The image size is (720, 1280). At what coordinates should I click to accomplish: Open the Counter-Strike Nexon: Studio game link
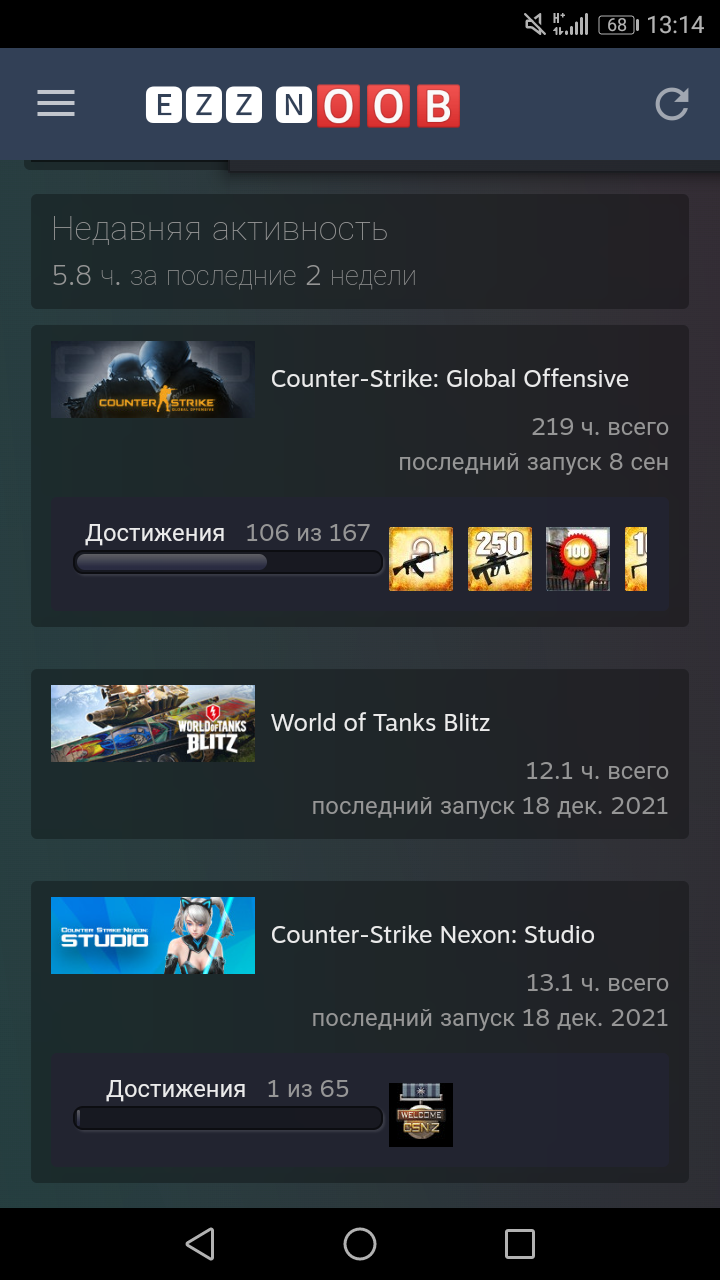coord(432,935)
